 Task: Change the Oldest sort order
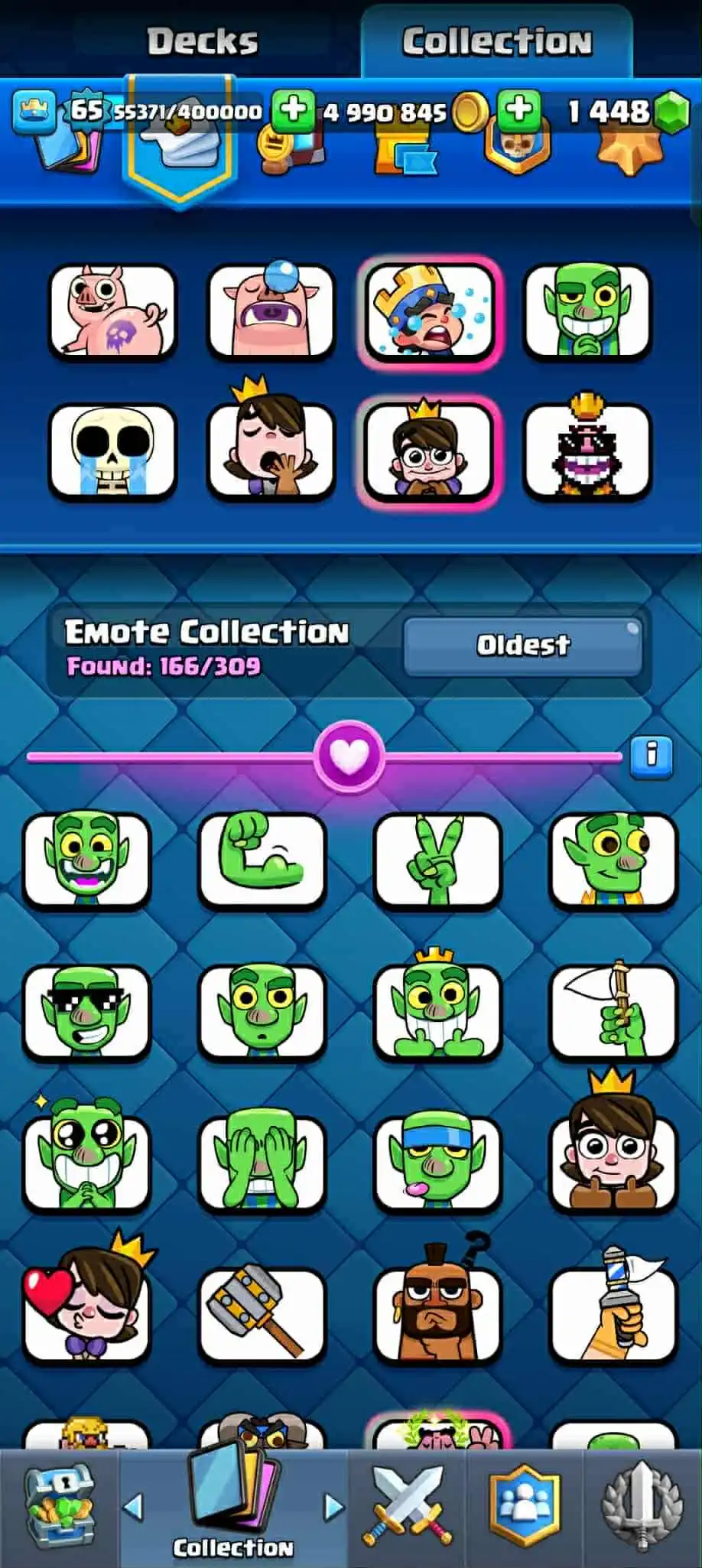pyautogui.click(x=523, y=646)
